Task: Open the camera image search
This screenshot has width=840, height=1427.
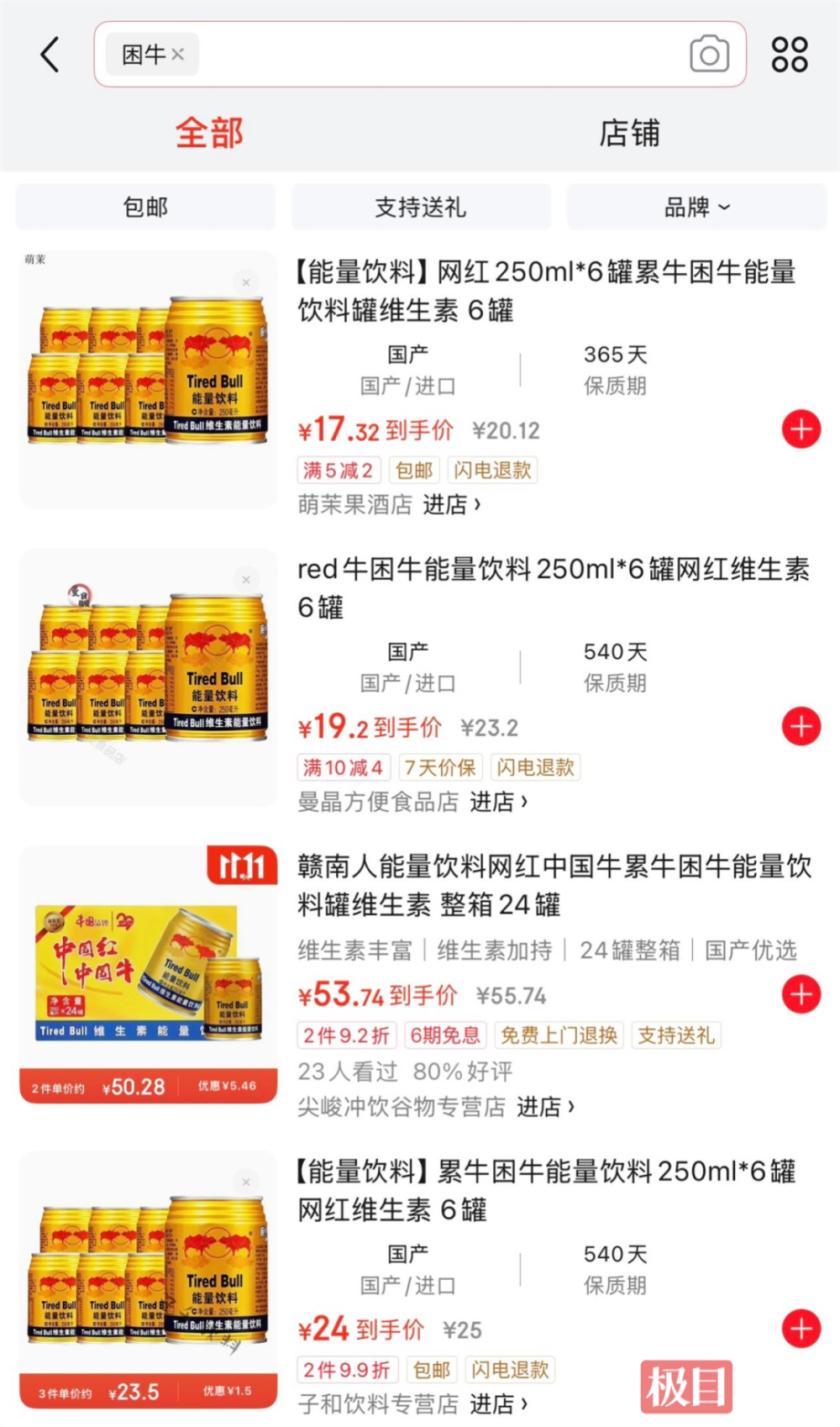Action: click(x=710, y=54)
